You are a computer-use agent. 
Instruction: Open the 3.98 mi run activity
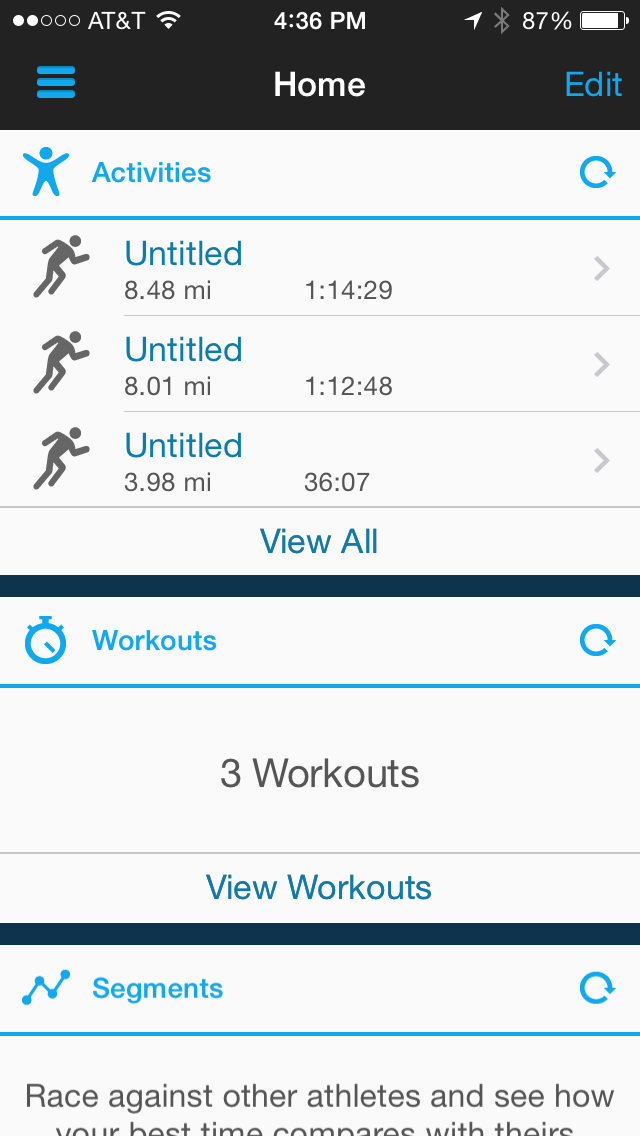pos(320,459)
